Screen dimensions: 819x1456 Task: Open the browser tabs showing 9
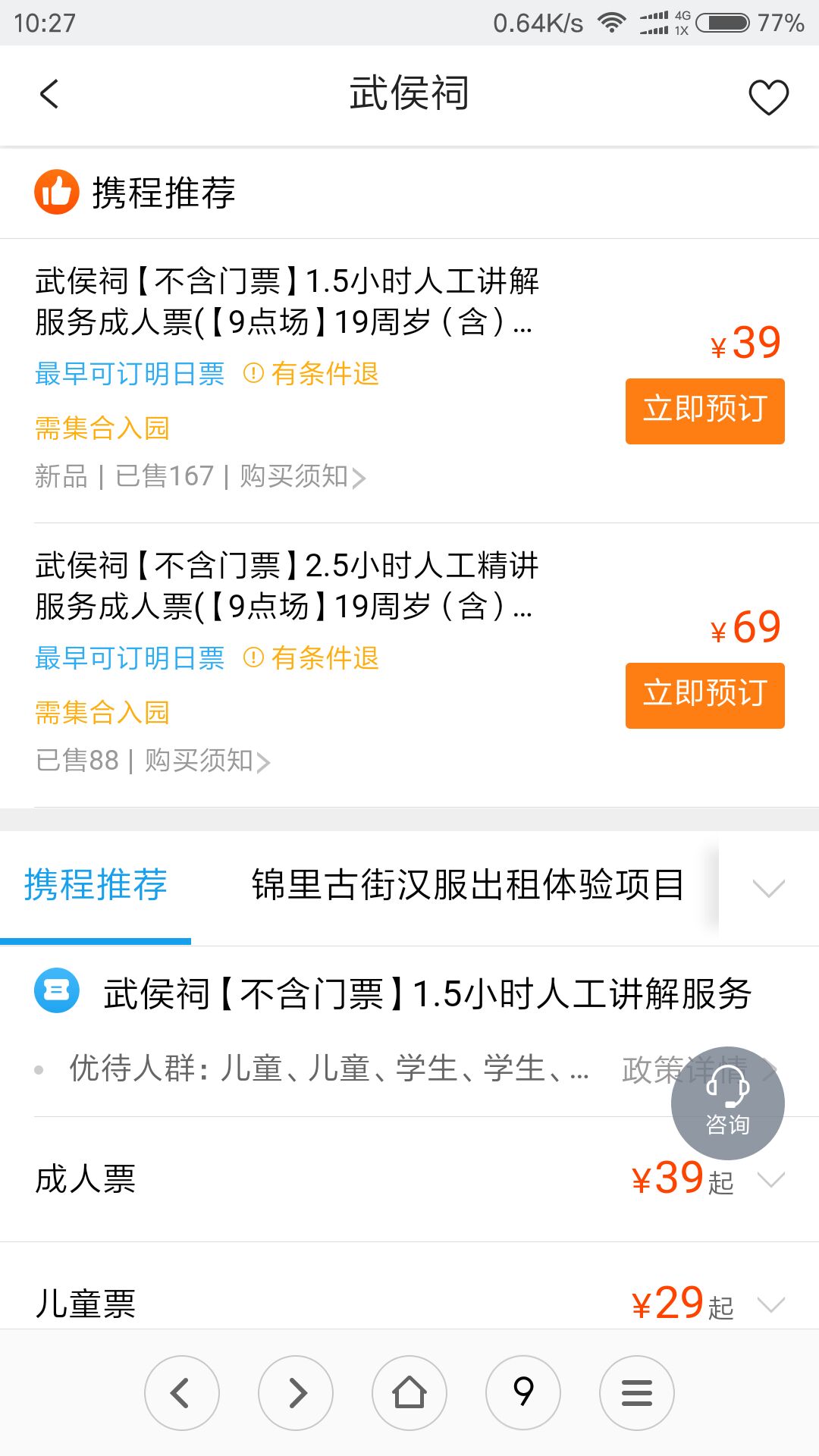coord(523,1393)
